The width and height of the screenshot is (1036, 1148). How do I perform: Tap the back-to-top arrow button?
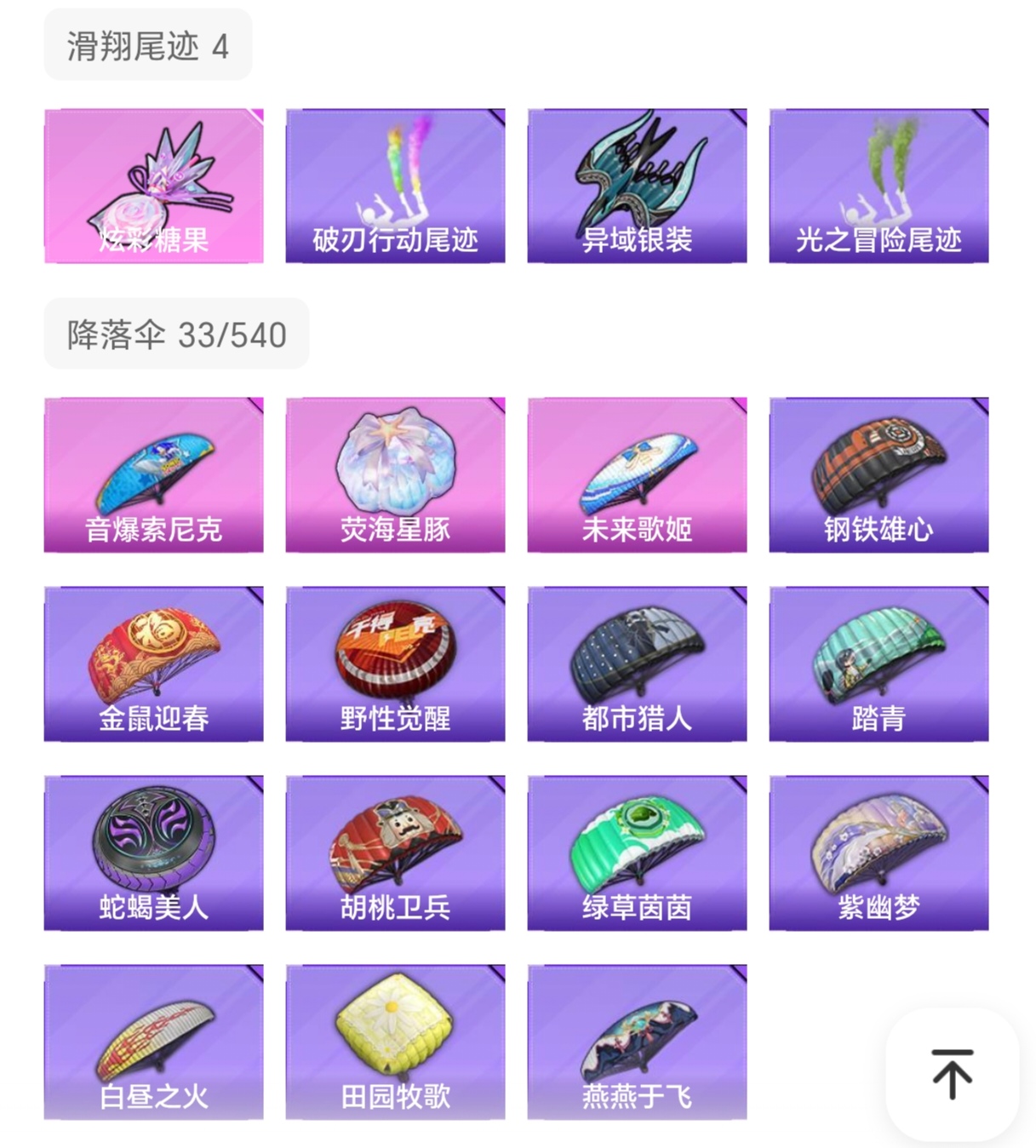[952, 1074]
